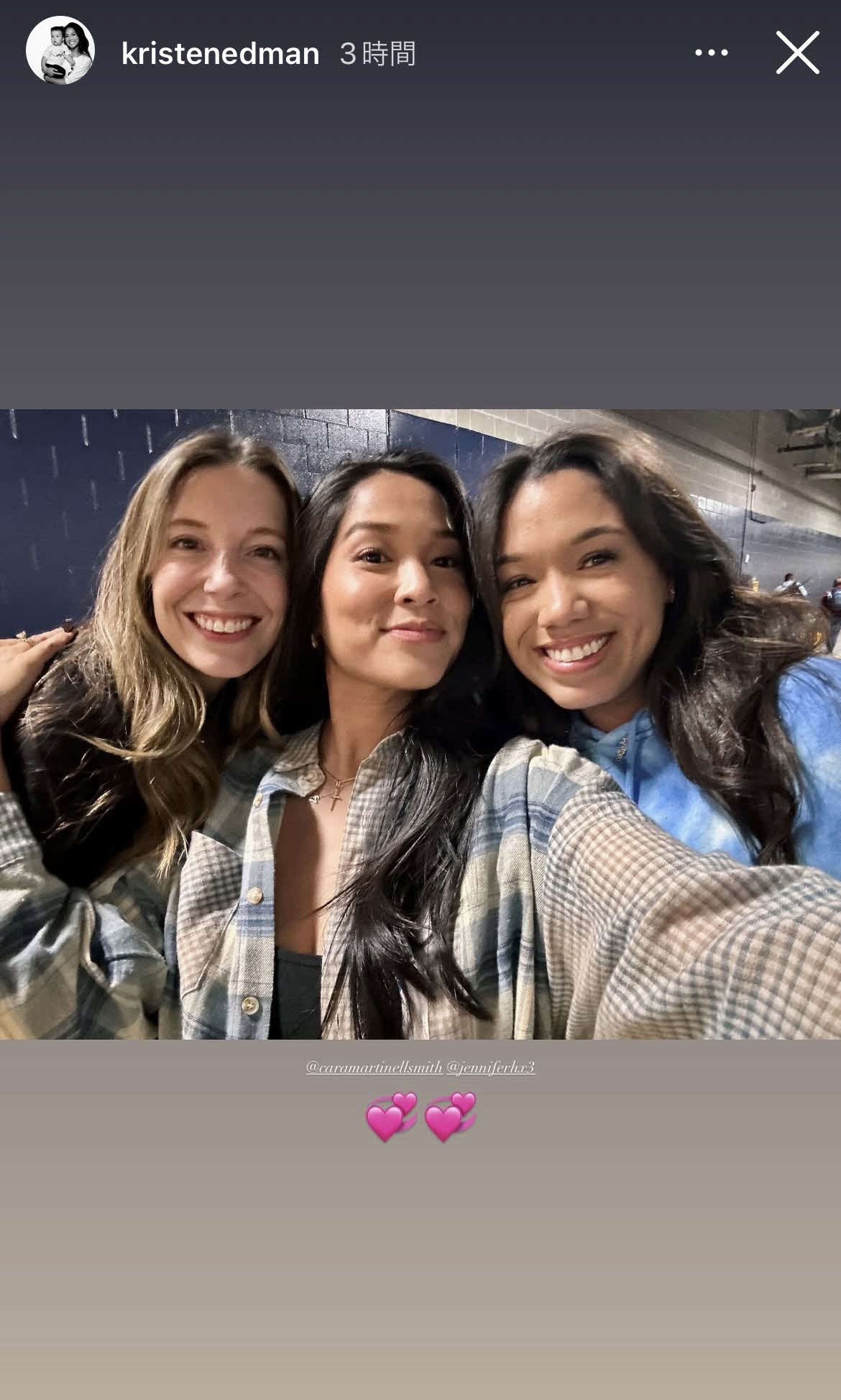Open the @jenniferhx3 mention
The width and height of the screenshot is (841, 1400).
pyautogui.click(x=491, y=1067)
